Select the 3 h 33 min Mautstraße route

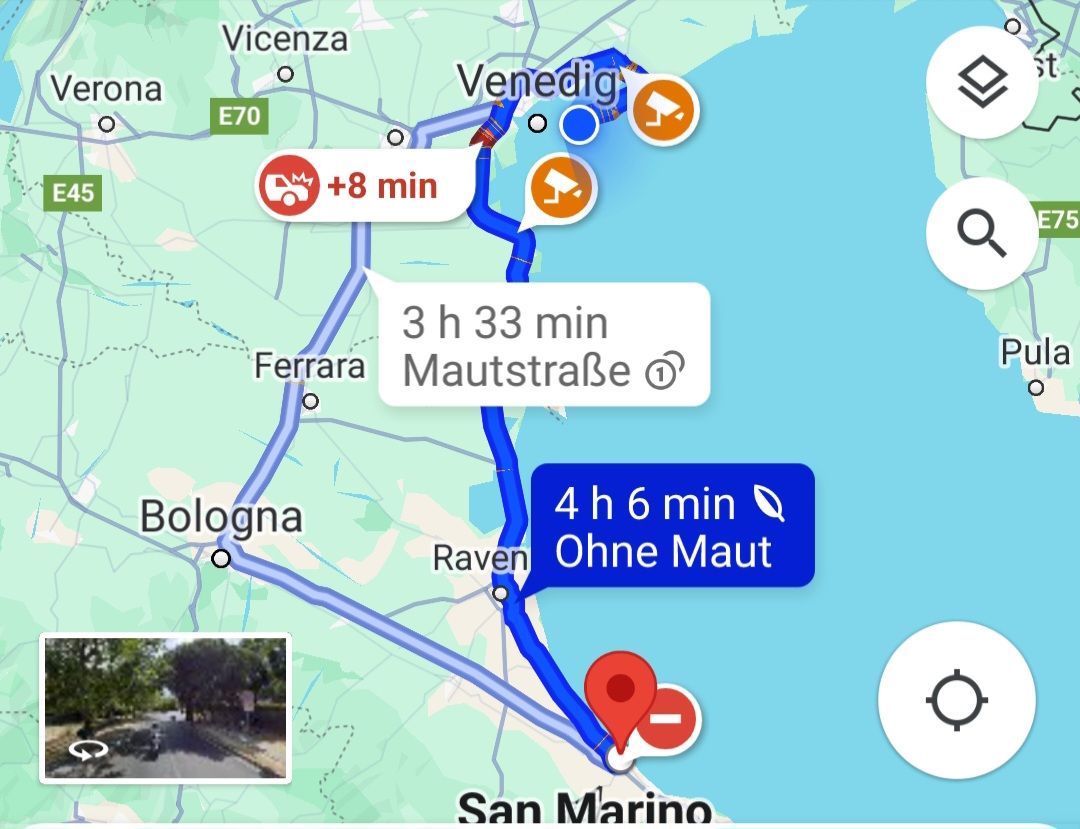[x=543, y=345]
